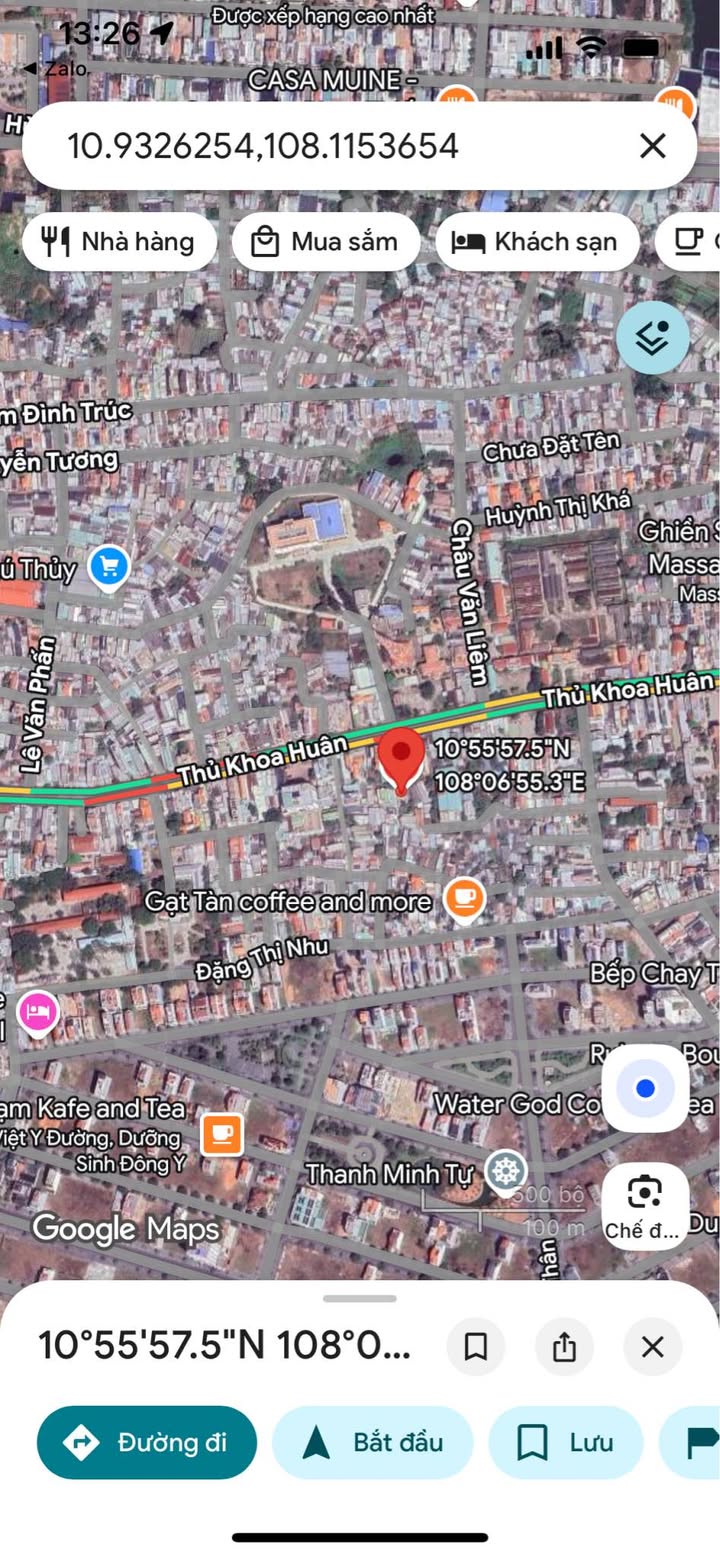Close the location info panel

[x=652, y=1347]
